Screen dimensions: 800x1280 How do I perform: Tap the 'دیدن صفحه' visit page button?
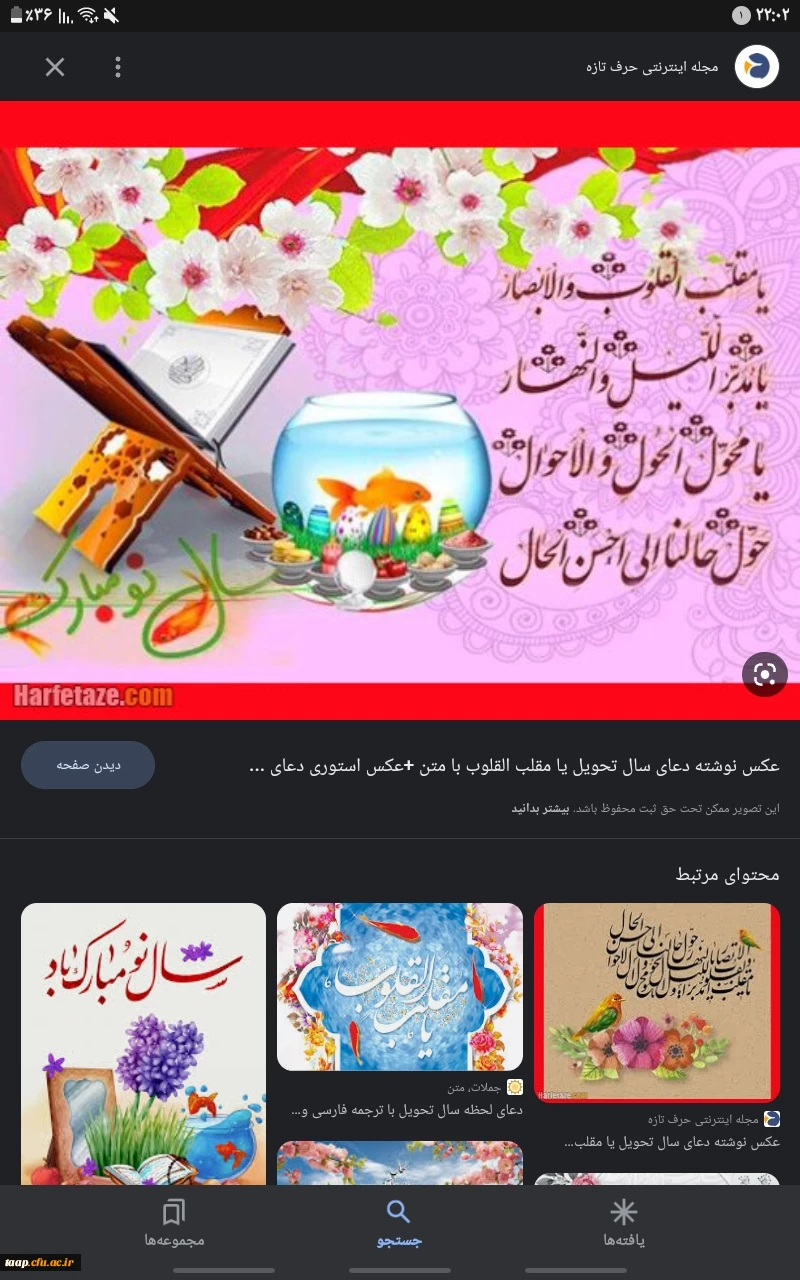point(88,765)
